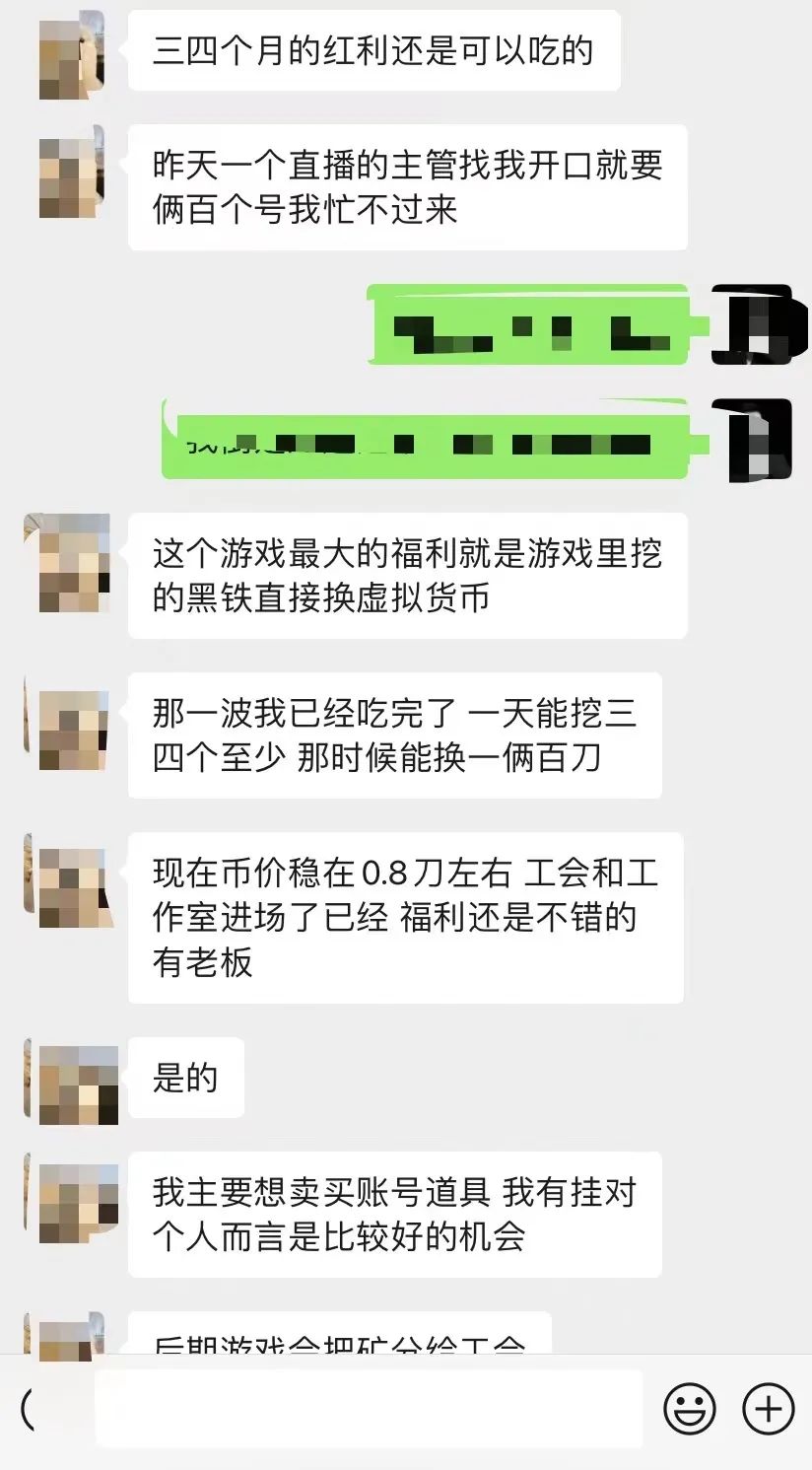The height and width of the screenshot is (1470, 812).
Task: Open the emoji sticker panel
Action: pyautogui.click(x=690, y=1409)
